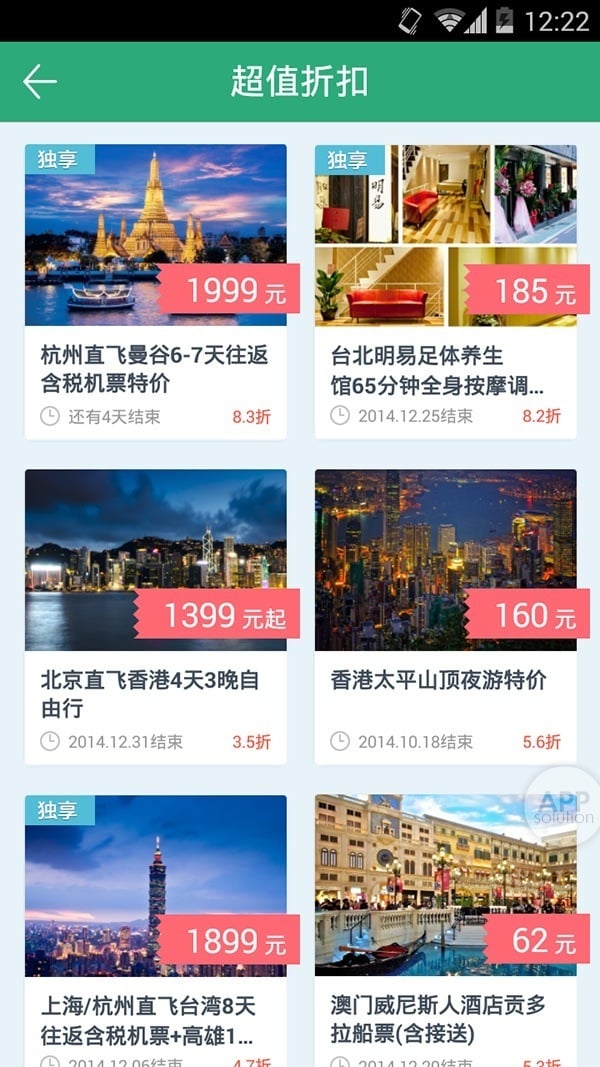View the 北京直飞香港4天3晚自由行 offer
Screen dimensions: 600x1067
tap(155, 616)
